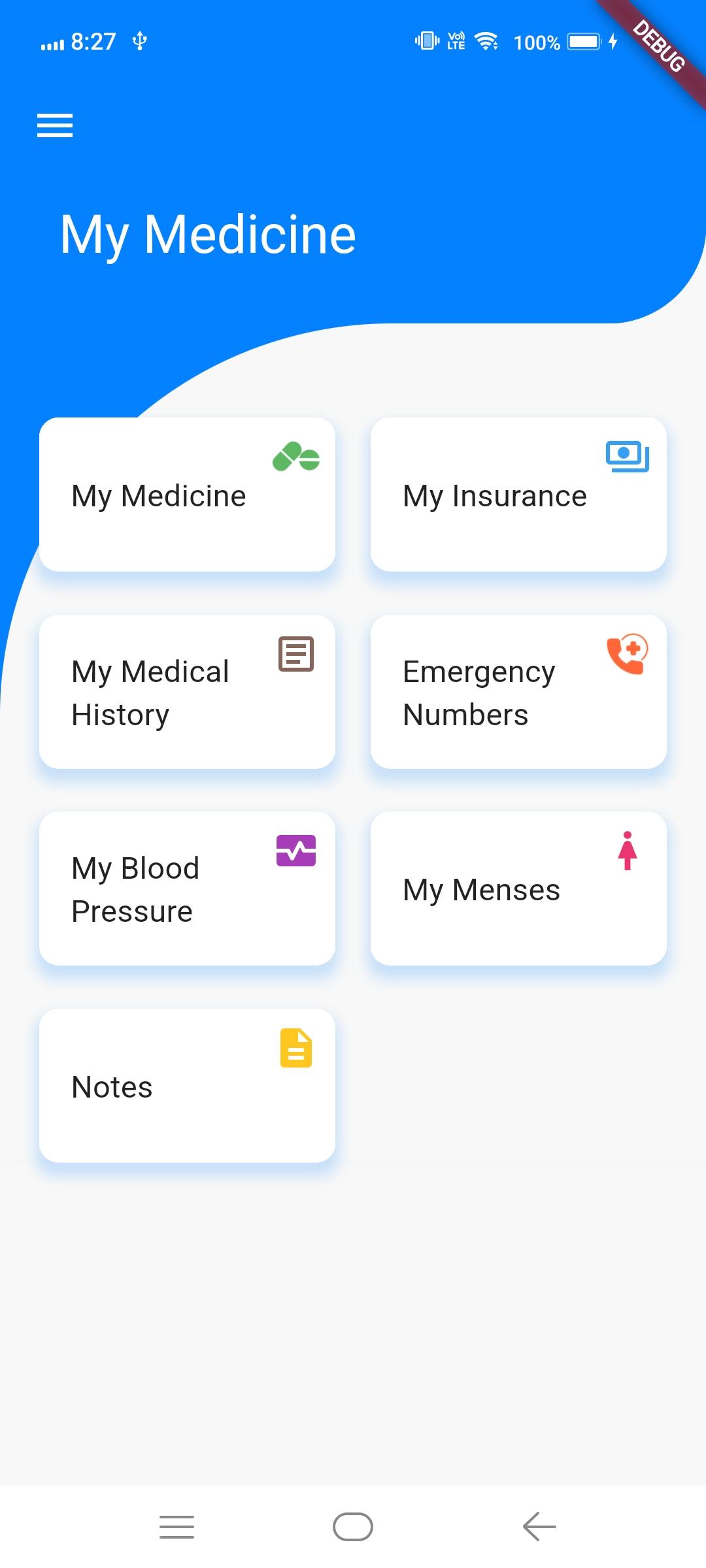Go back using system back arrow

coord(539,1527)
